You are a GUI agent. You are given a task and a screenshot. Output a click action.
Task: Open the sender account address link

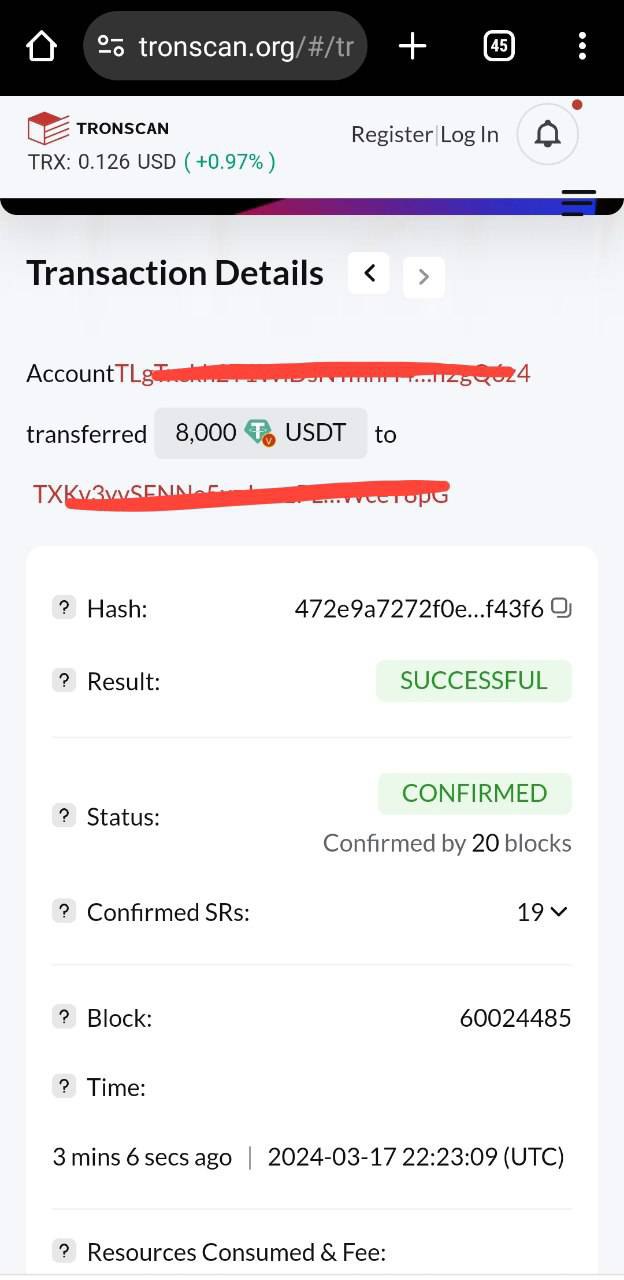(322, 374)
